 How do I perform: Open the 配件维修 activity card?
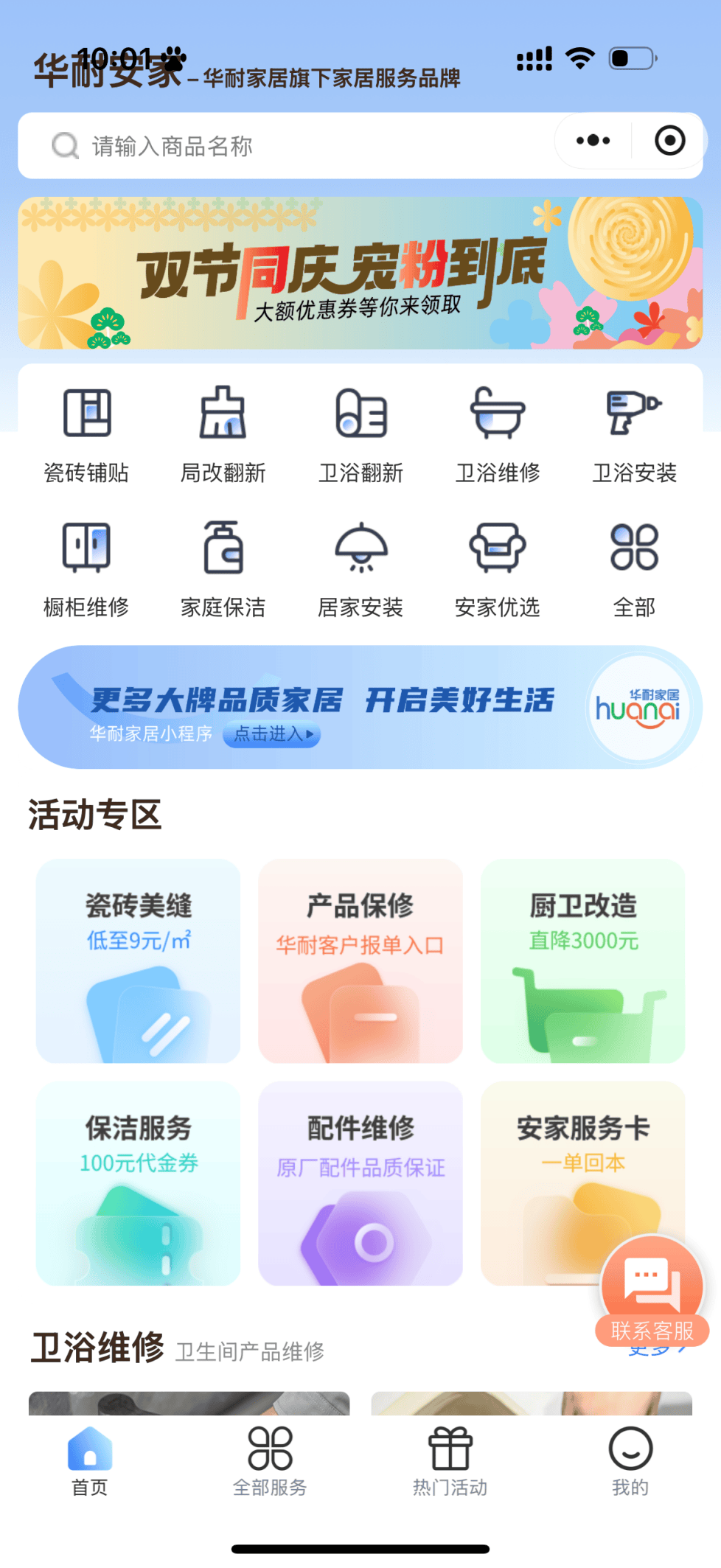(x=360, y=1183)
